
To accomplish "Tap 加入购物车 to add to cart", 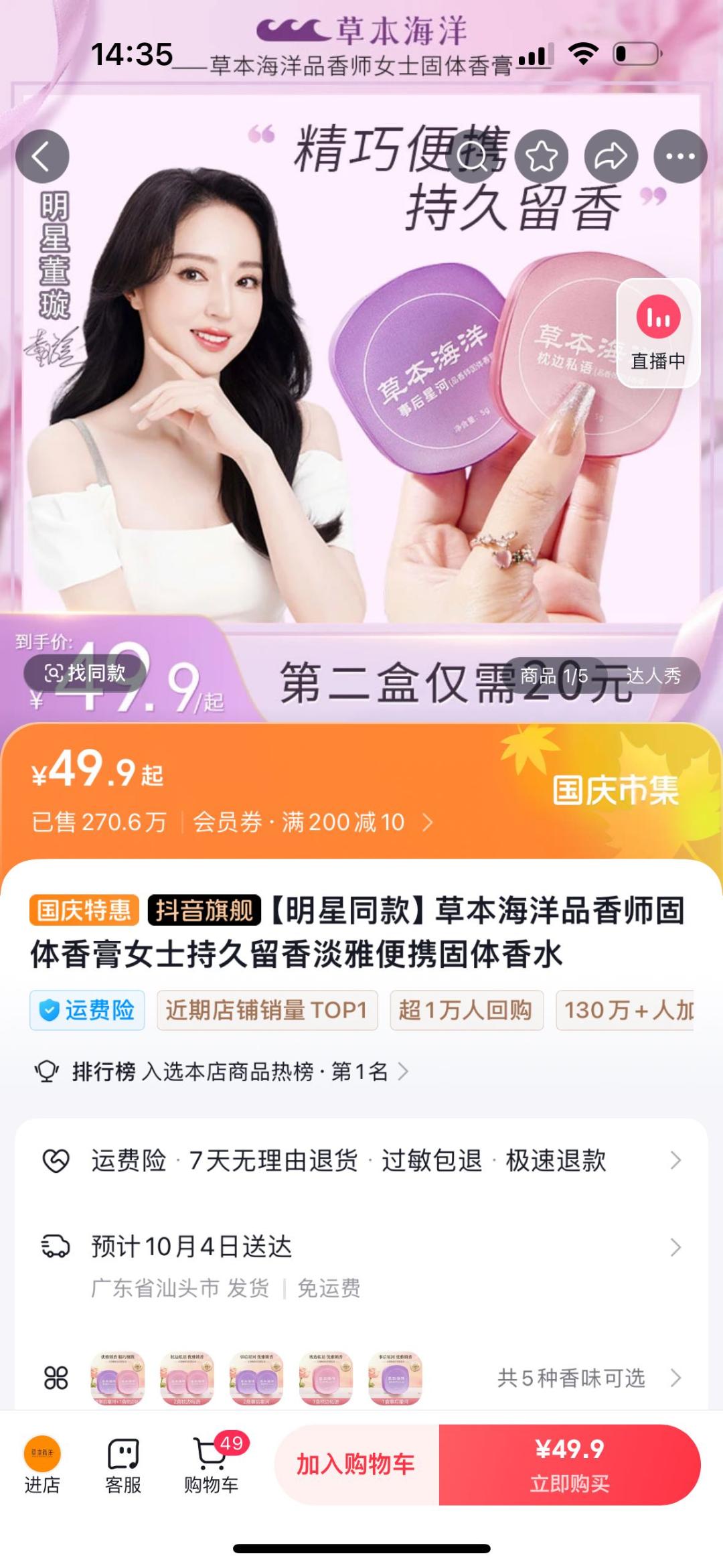I will pyautogui.click(x=356, y=1465).
